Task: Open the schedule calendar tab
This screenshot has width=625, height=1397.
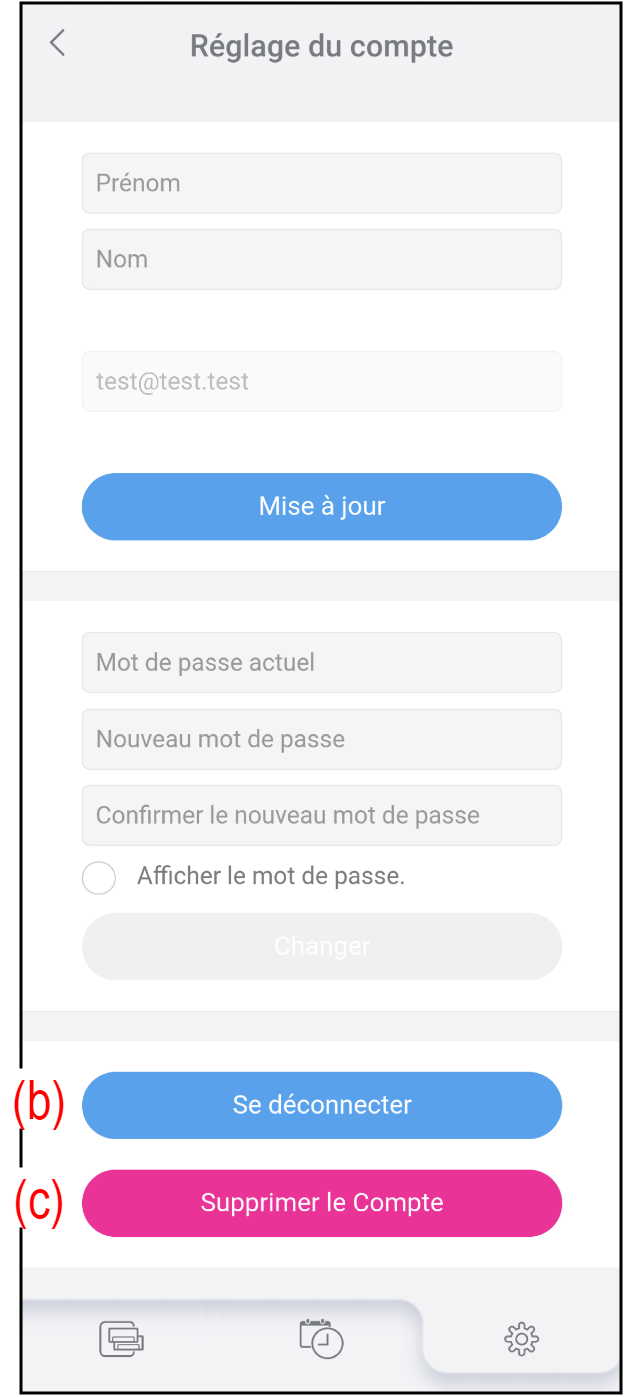Action: point(321,1338)
